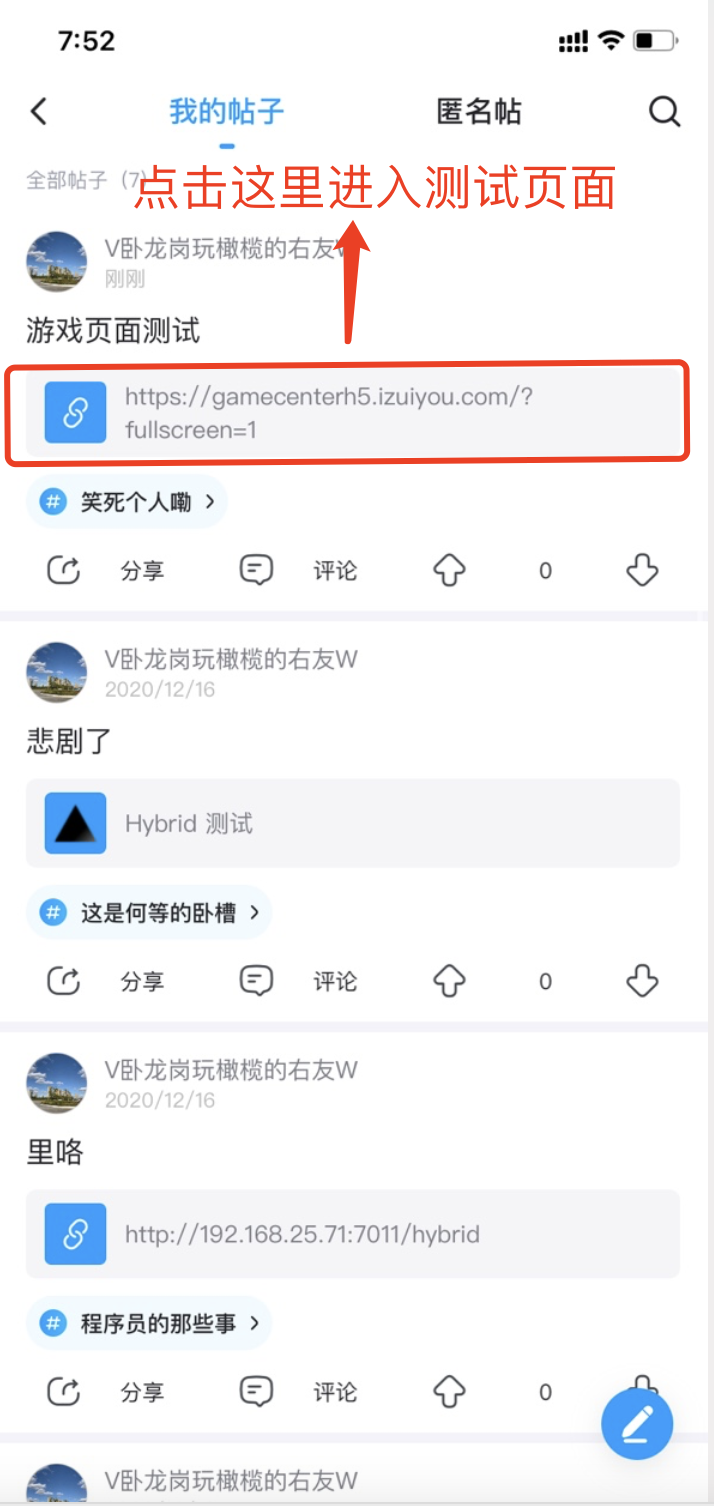This screenshot has height=1506, width=714.
Task: Comment on the 游戏页面测试 post
Action: [298, 571]
